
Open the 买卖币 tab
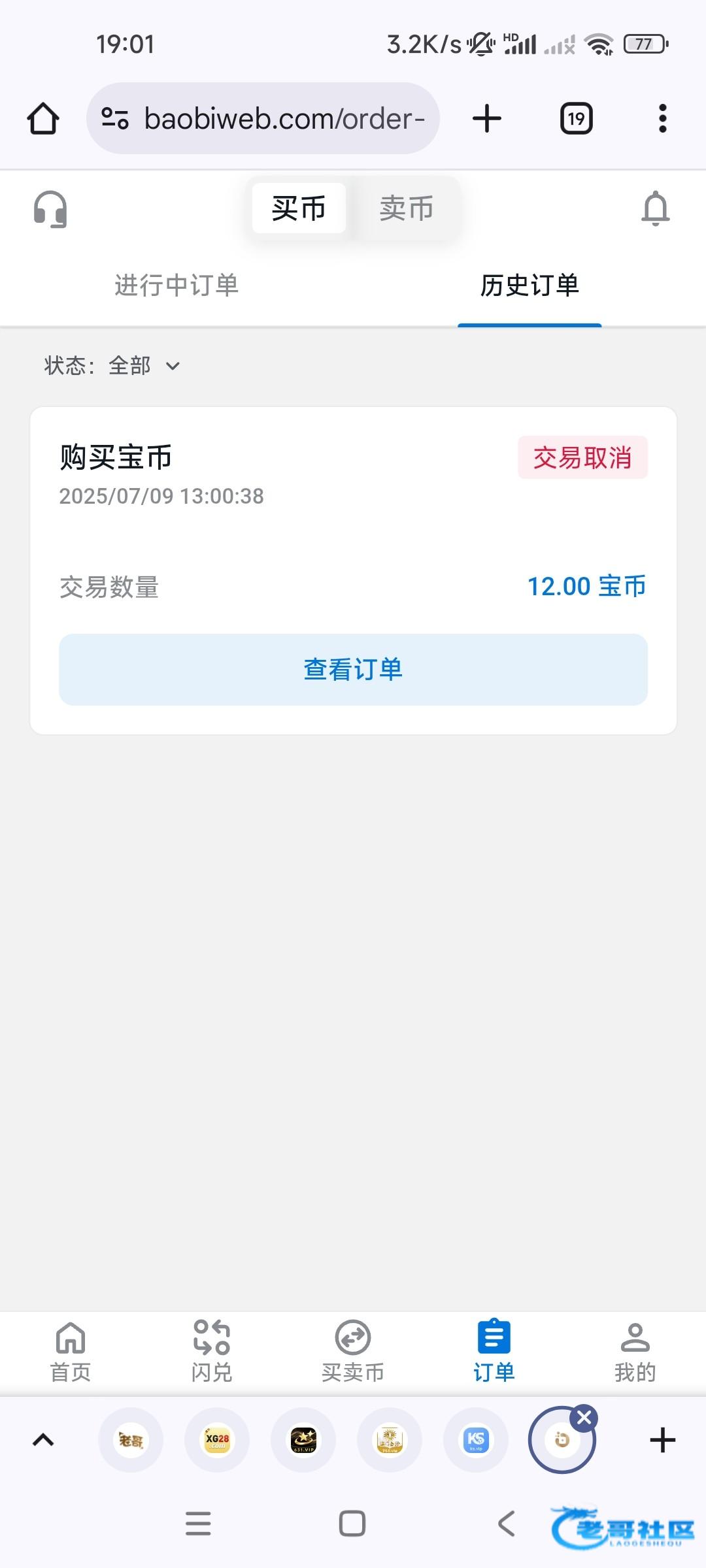(x=353, y=1351)
